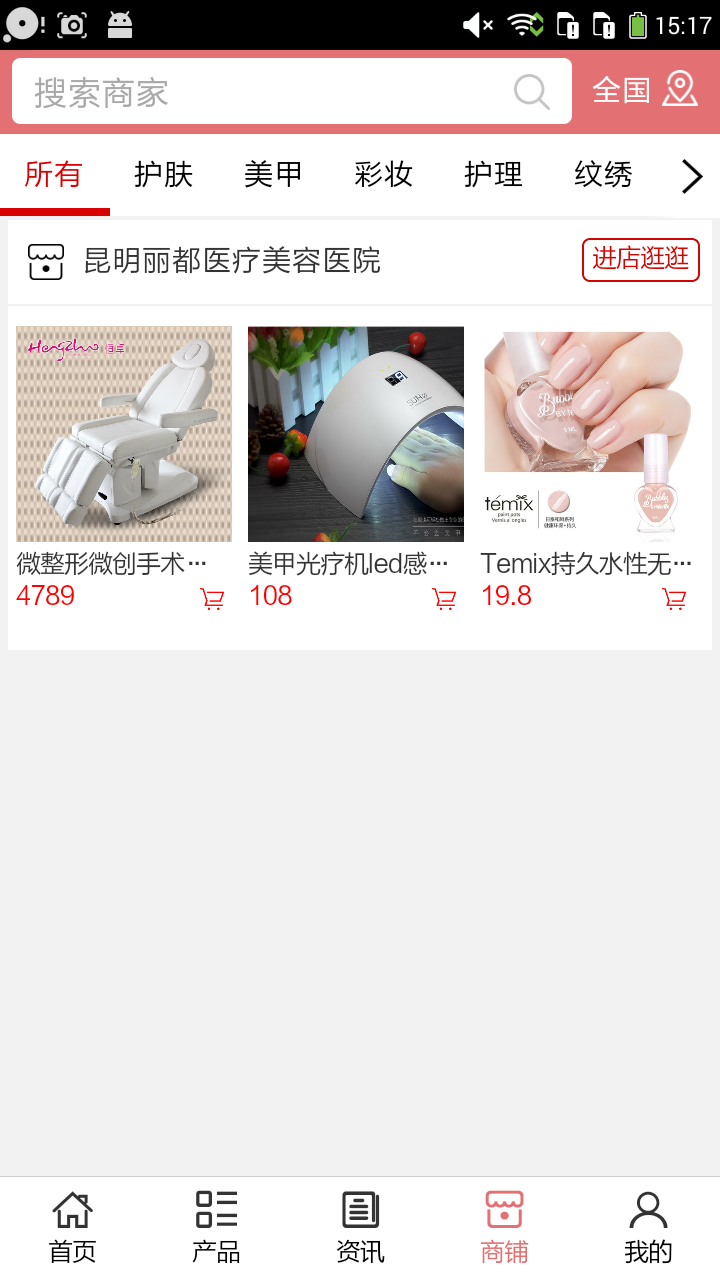Switch to the 护理 tab
Viewport: 720px width, 1280px height.
pos(494,175)
